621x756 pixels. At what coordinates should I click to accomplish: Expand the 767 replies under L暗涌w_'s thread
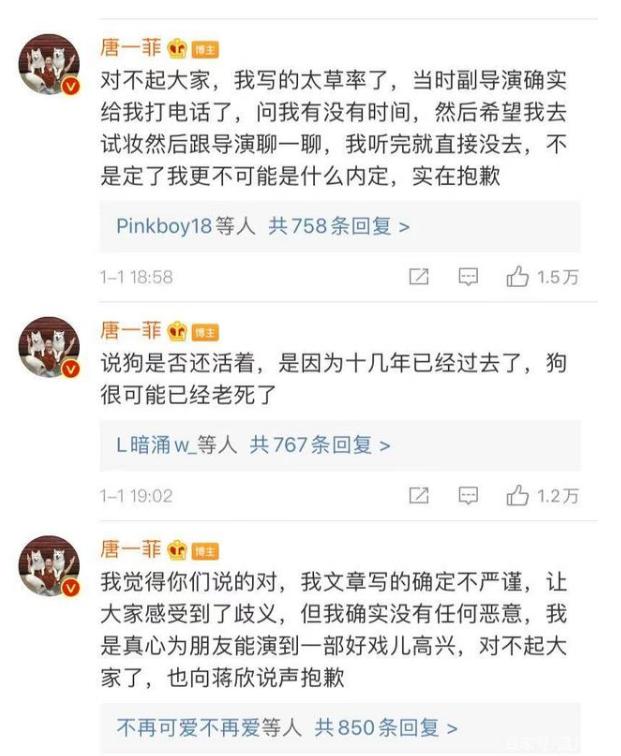pos(320,444)
